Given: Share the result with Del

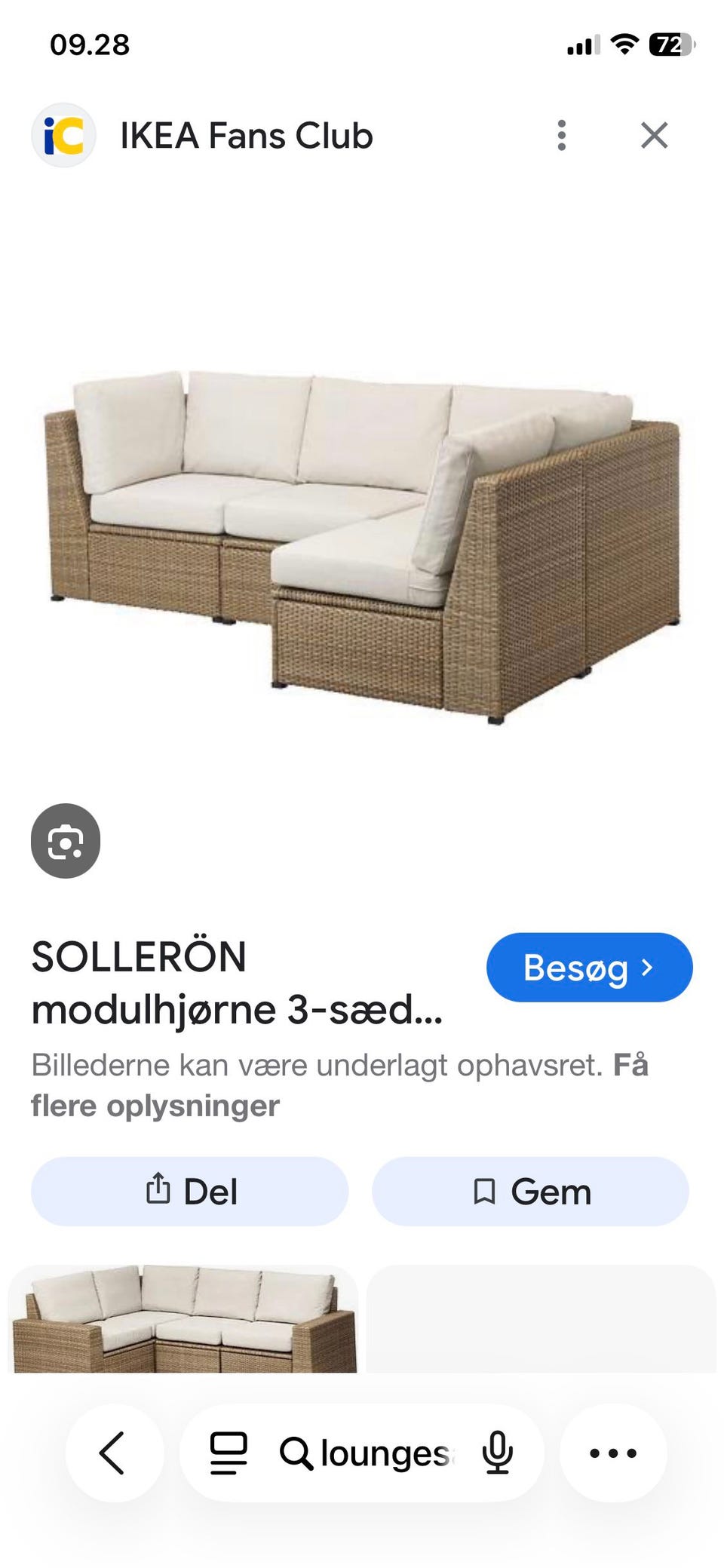Looking at the screenshot, I should click(x=189, y=1192).
